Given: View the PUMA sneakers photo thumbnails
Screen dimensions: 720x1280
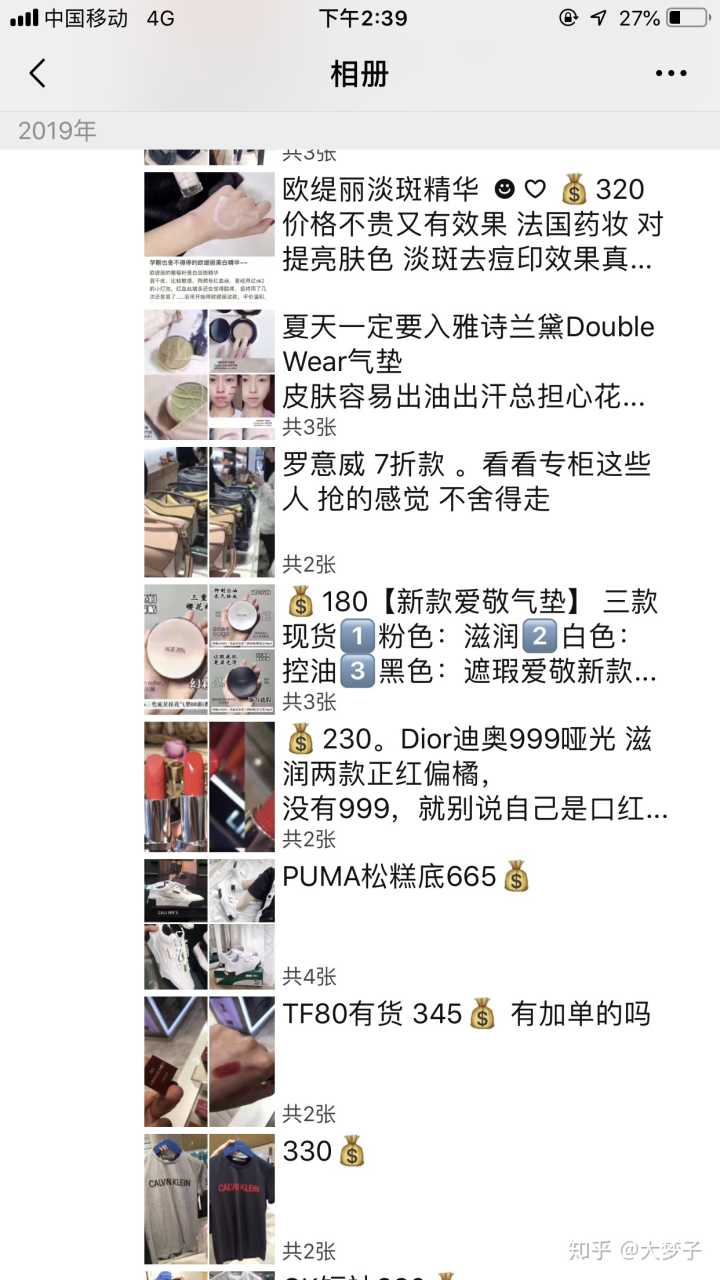Looking at the screenshot, I should pyautogui.click(x=209, y=924).
